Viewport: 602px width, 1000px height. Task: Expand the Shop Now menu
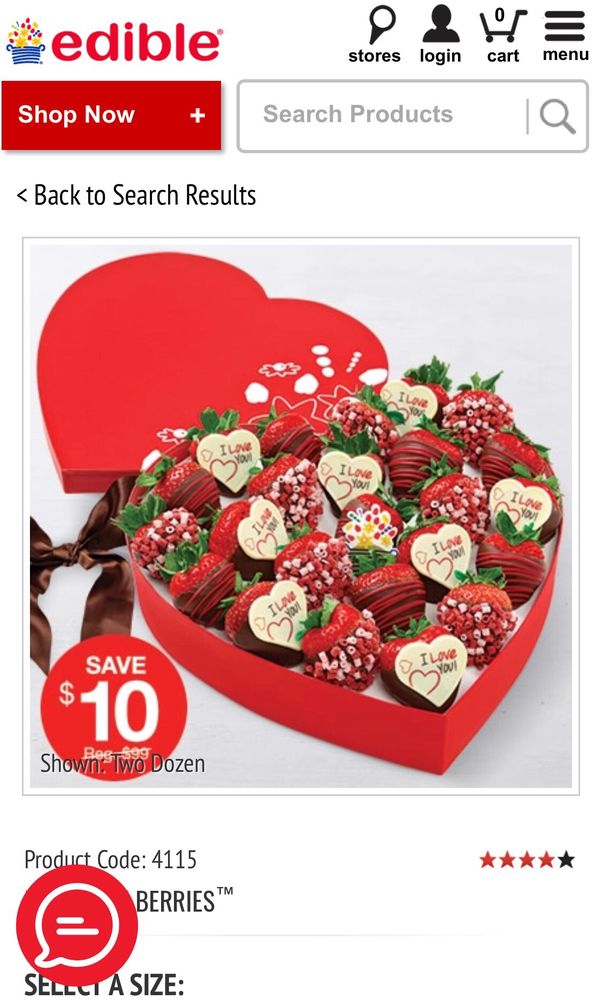point(111,115)
